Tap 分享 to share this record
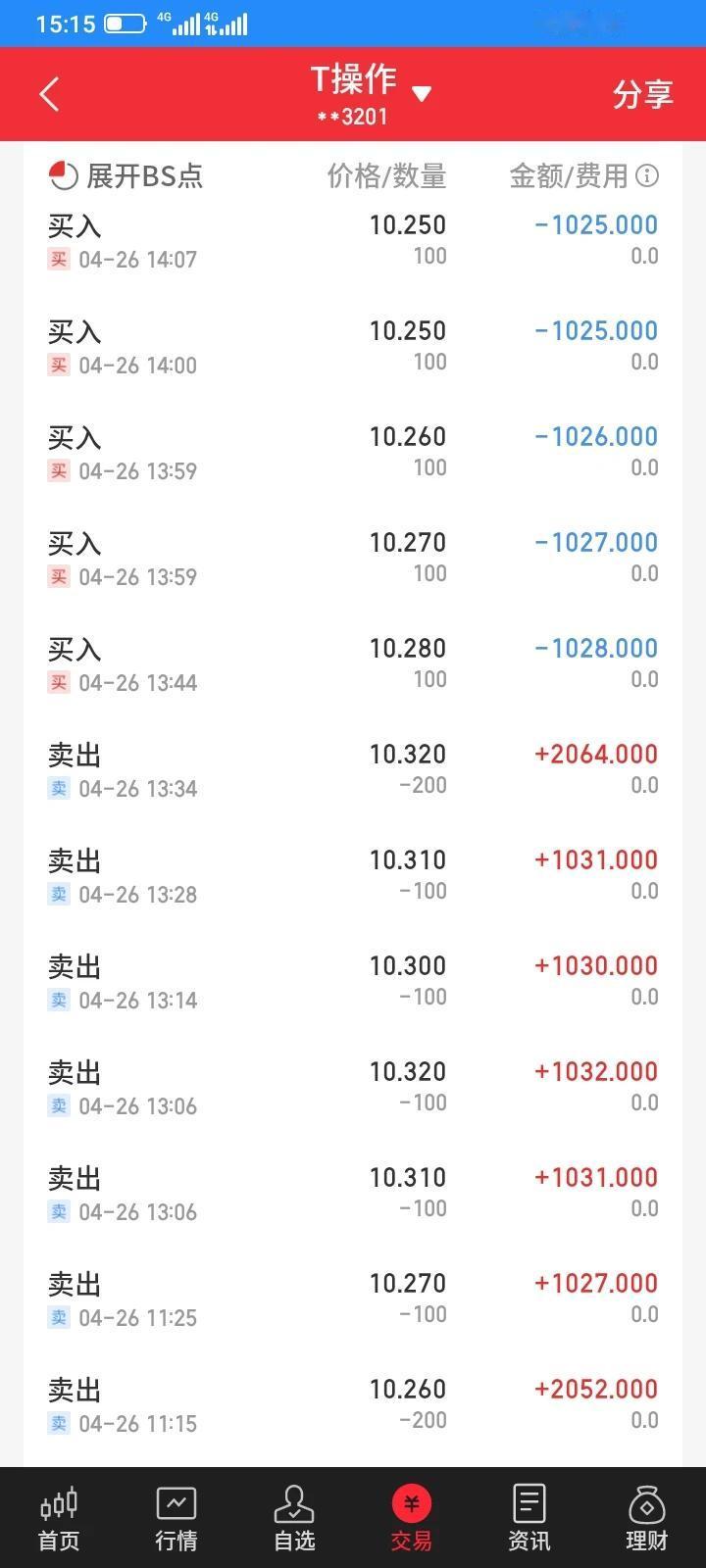Viewport: 706px width, 1568px height. [642, 94]
